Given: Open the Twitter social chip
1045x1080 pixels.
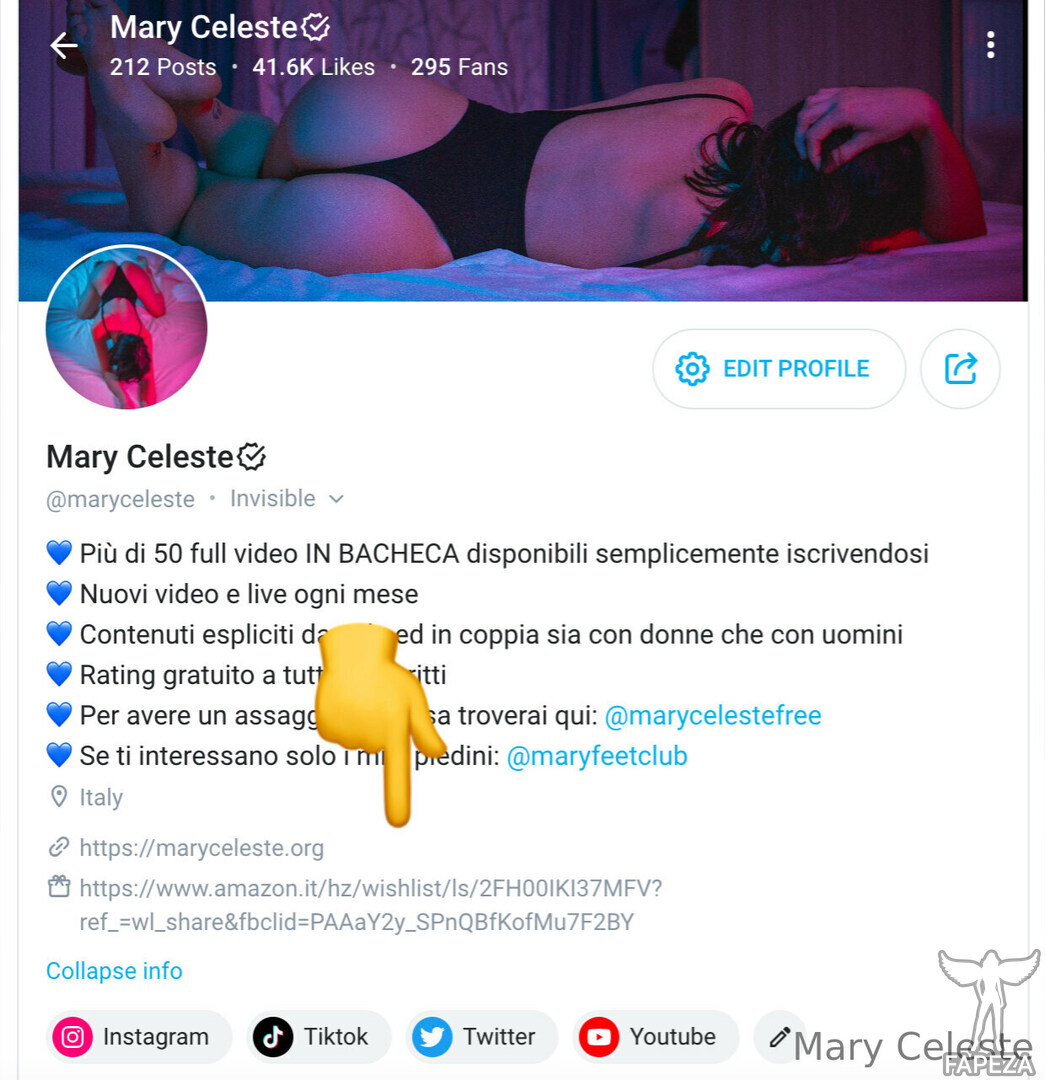Looking at the screenshot, I should point(481,1037).
